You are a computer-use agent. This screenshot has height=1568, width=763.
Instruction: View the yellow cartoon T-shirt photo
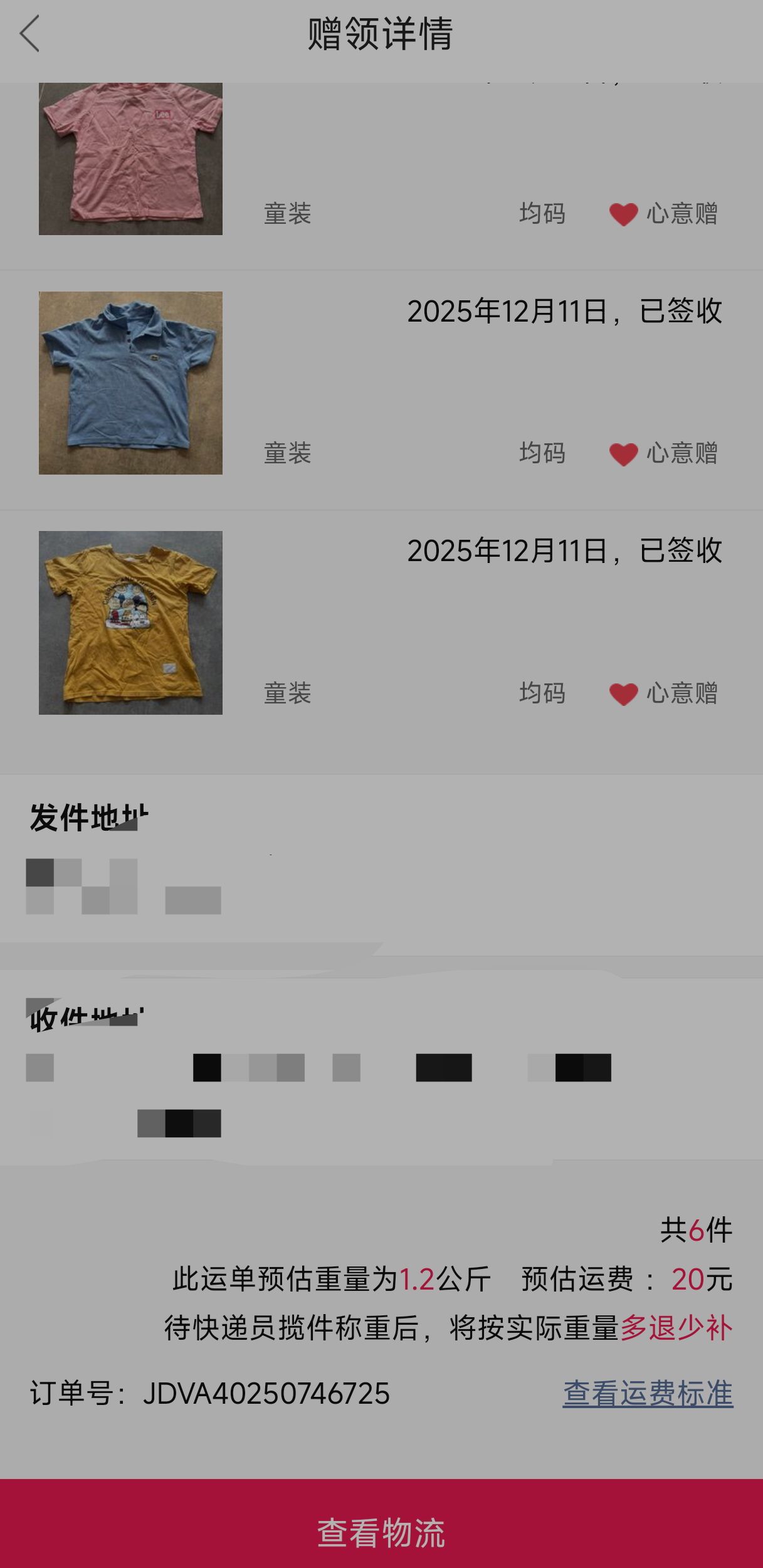[x=130, y=623]
